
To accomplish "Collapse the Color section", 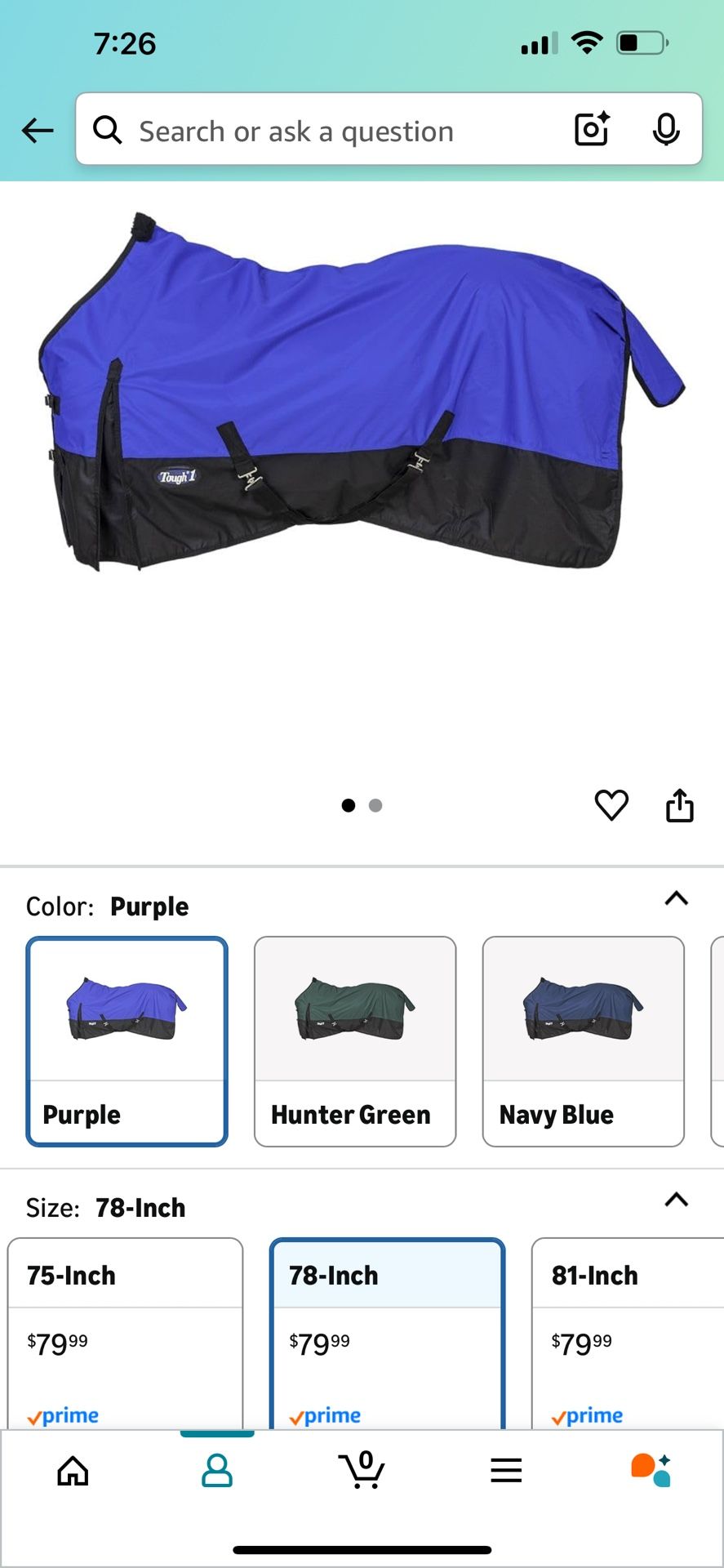I will [x=676, y=898].
